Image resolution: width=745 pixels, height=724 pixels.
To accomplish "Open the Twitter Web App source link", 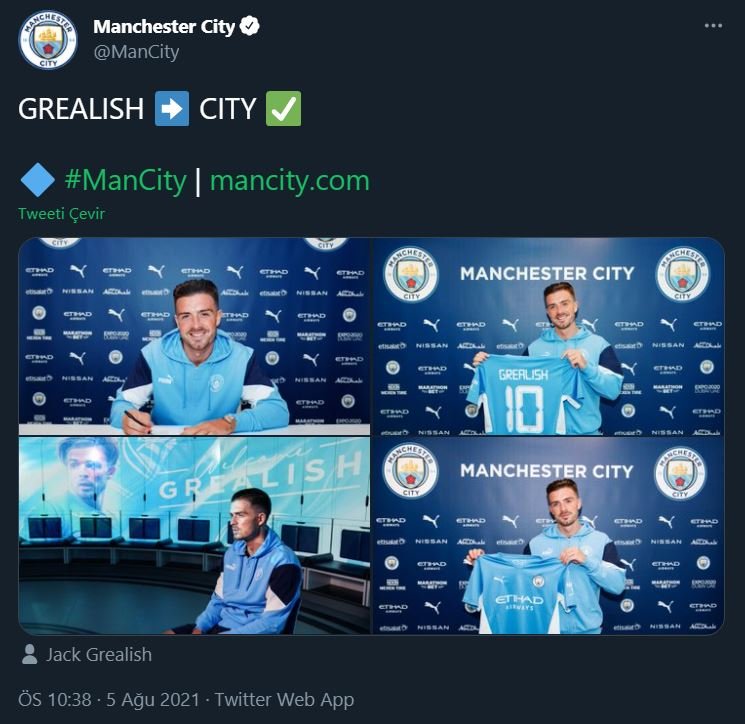I will click(284, 700).
